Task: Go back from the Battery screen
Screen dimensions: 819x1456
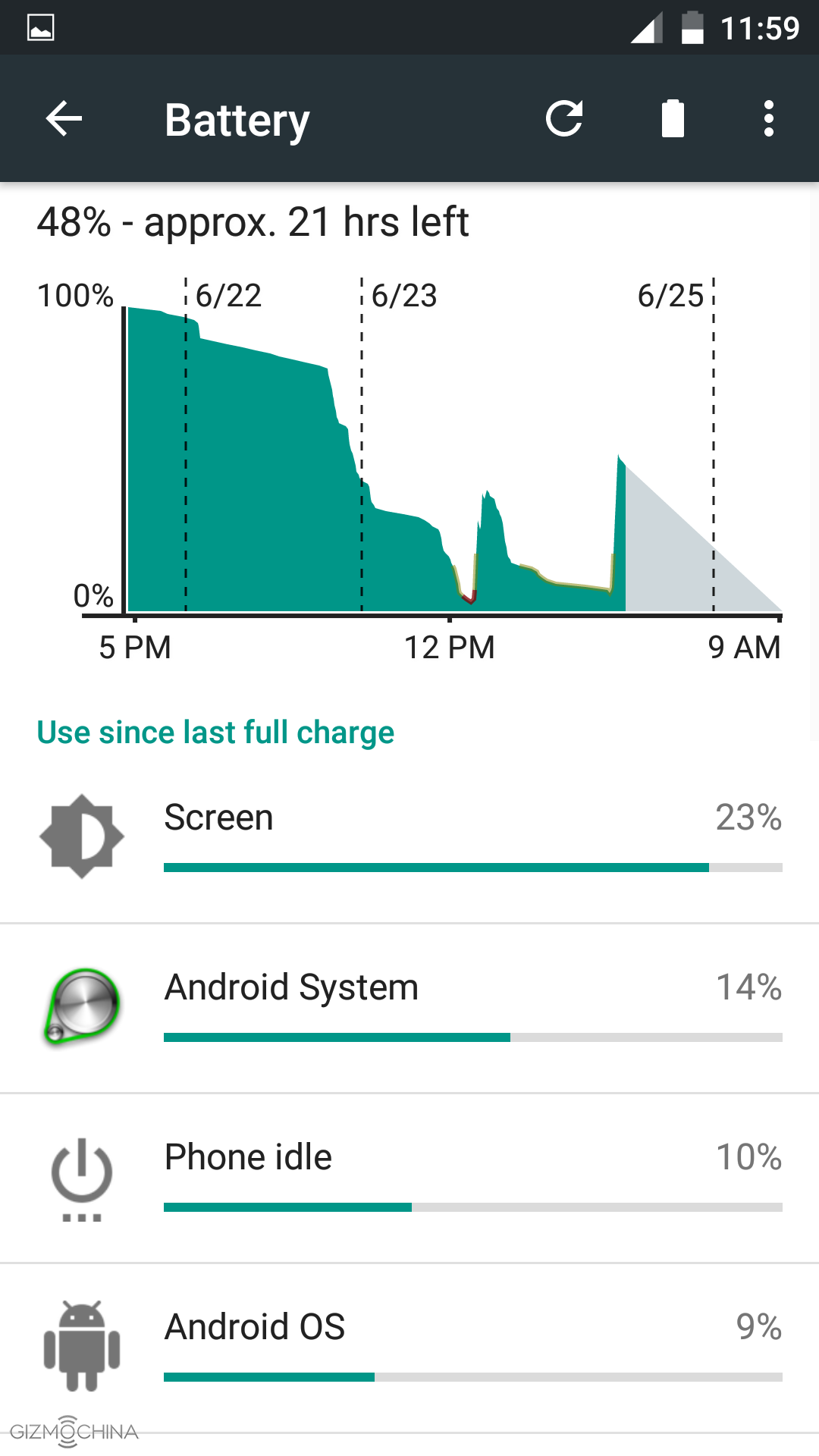Action: click(64, 118)
